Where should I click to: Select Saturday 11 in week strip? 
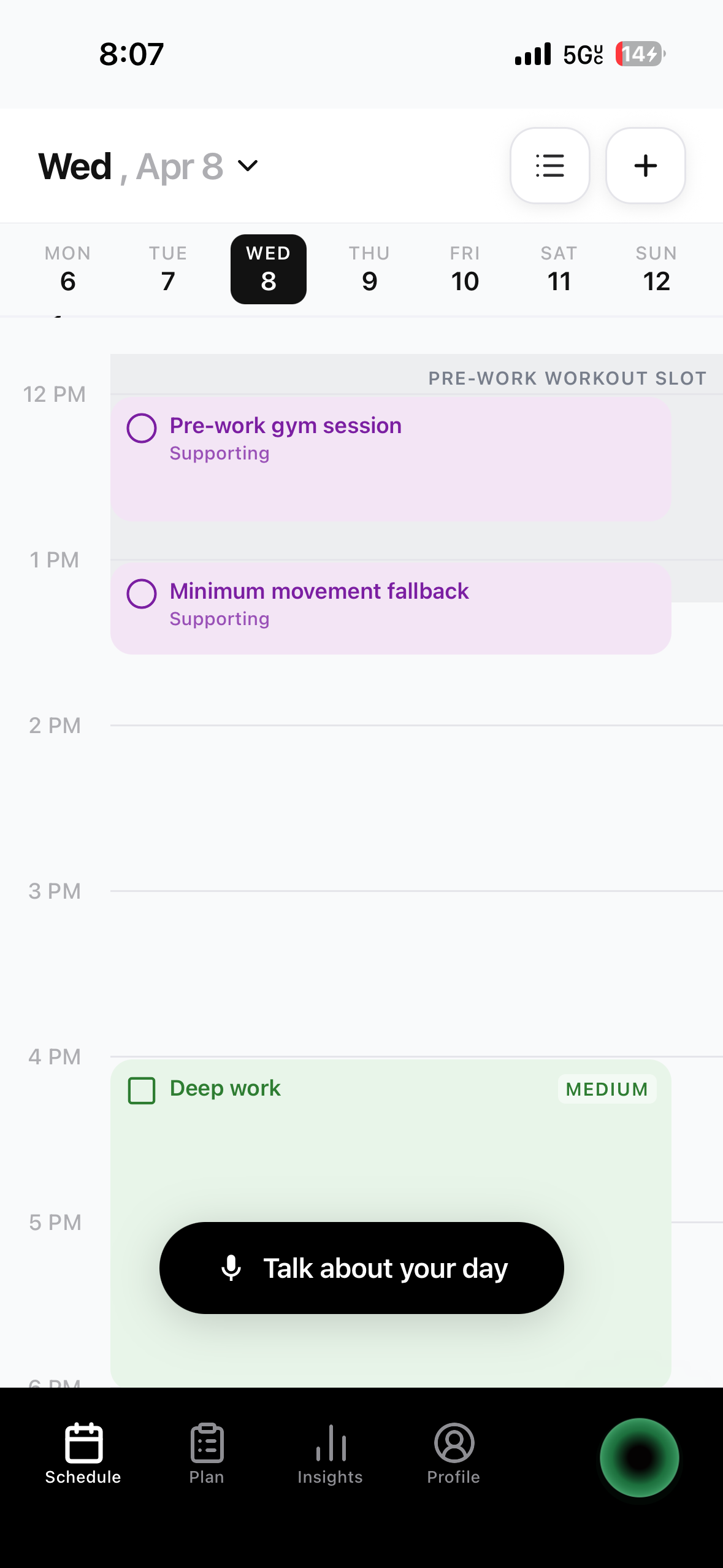tap(559, 269)
